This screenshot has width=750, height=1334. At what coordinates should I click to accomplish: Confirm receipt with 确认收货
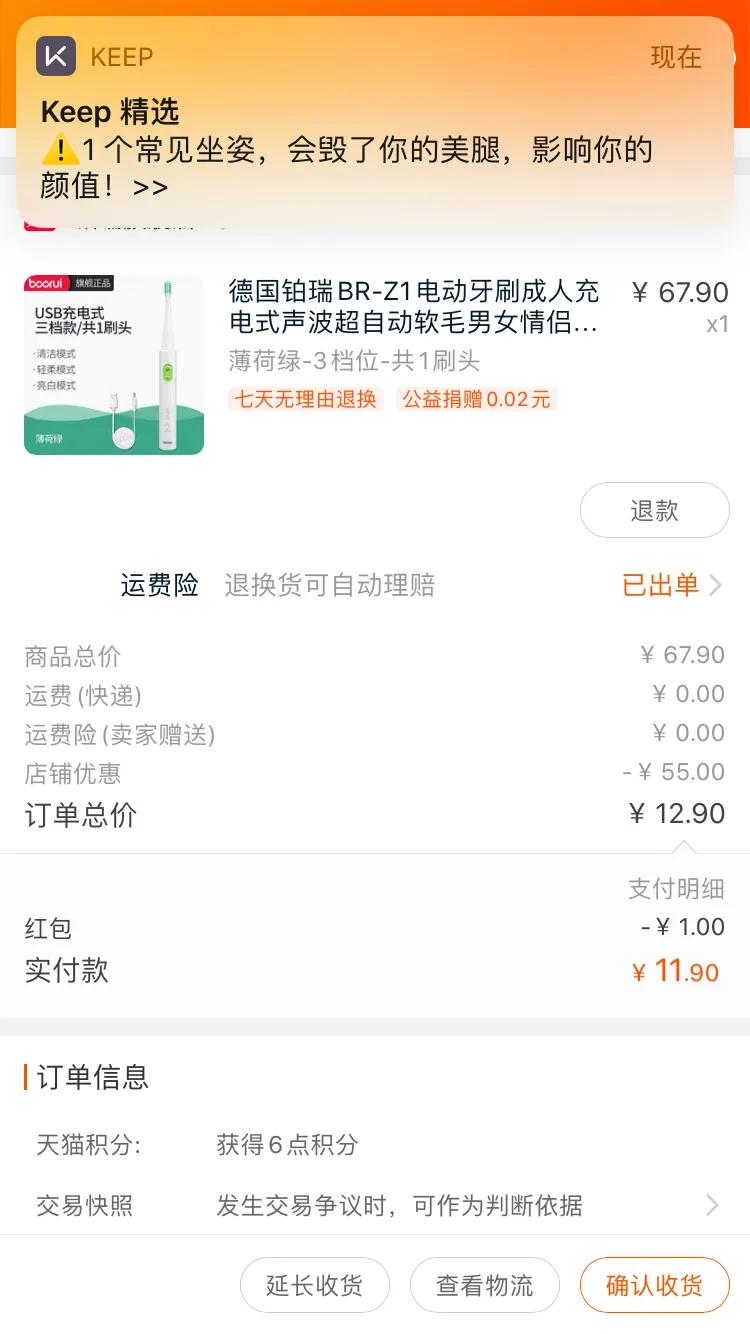(654, 1285)
